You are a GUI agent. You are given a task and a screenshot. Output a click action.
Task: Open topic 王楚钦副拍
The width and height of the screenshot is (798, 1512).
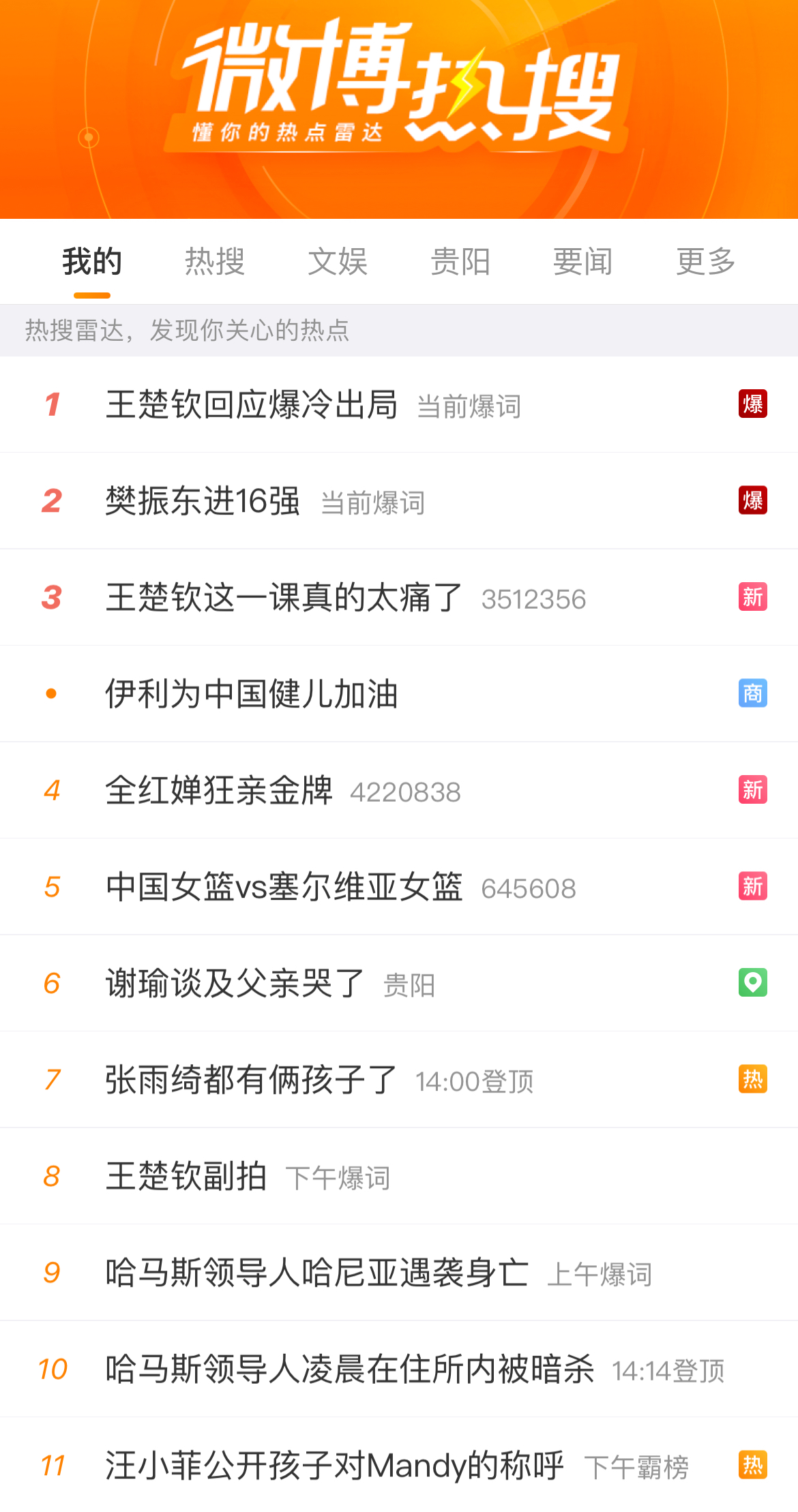pyautogui.click(x=399, y=1176)
